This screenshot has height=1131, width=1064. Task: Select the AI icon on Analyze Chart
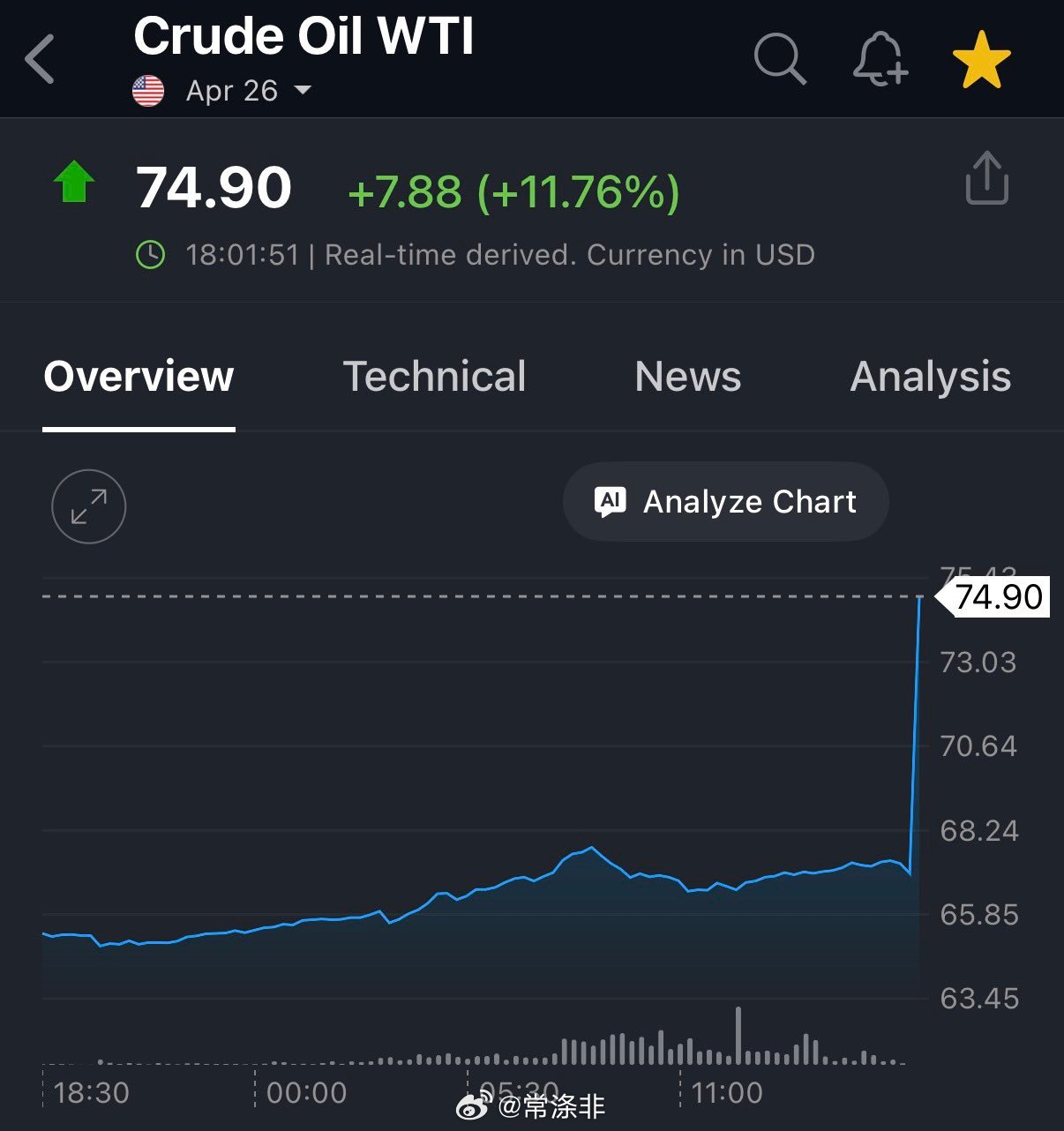pyautogui.click(x=611, y=501)
